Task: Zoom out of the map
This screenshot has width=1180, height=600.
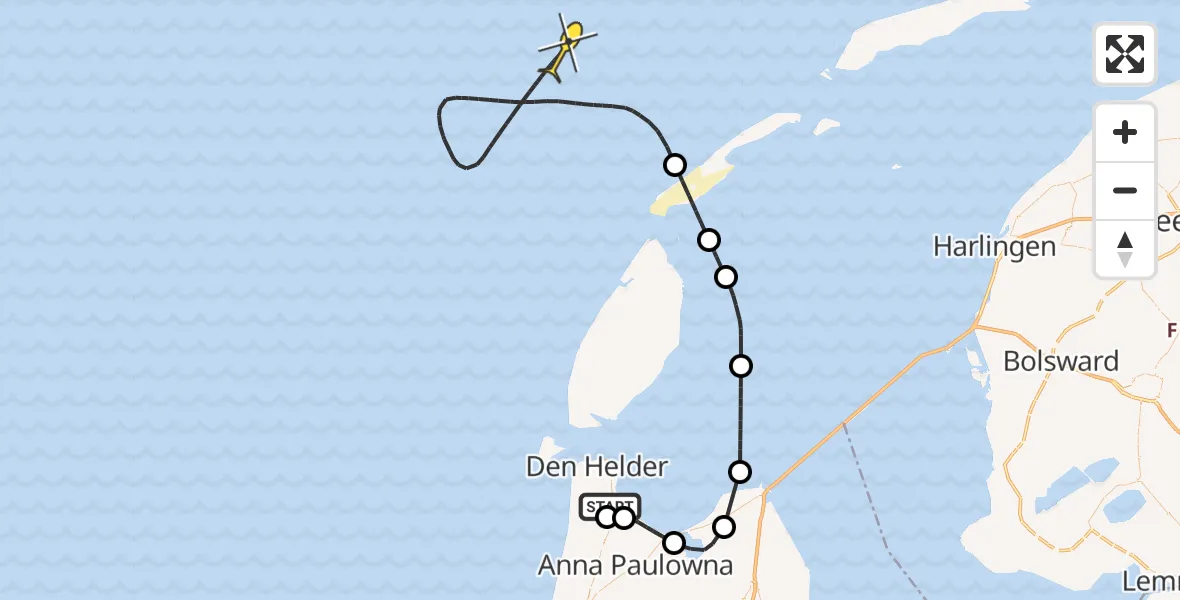Action: coord(1125,191)
